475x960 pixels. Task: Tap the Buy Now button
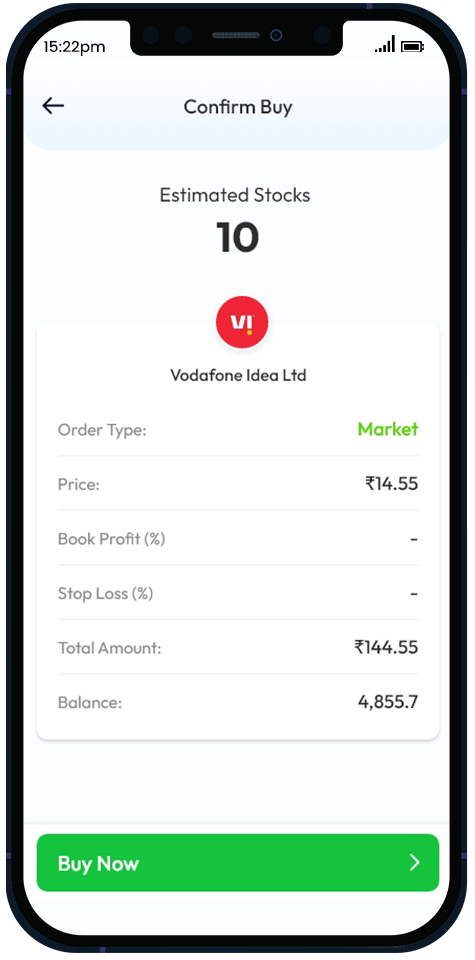point(238,863)
